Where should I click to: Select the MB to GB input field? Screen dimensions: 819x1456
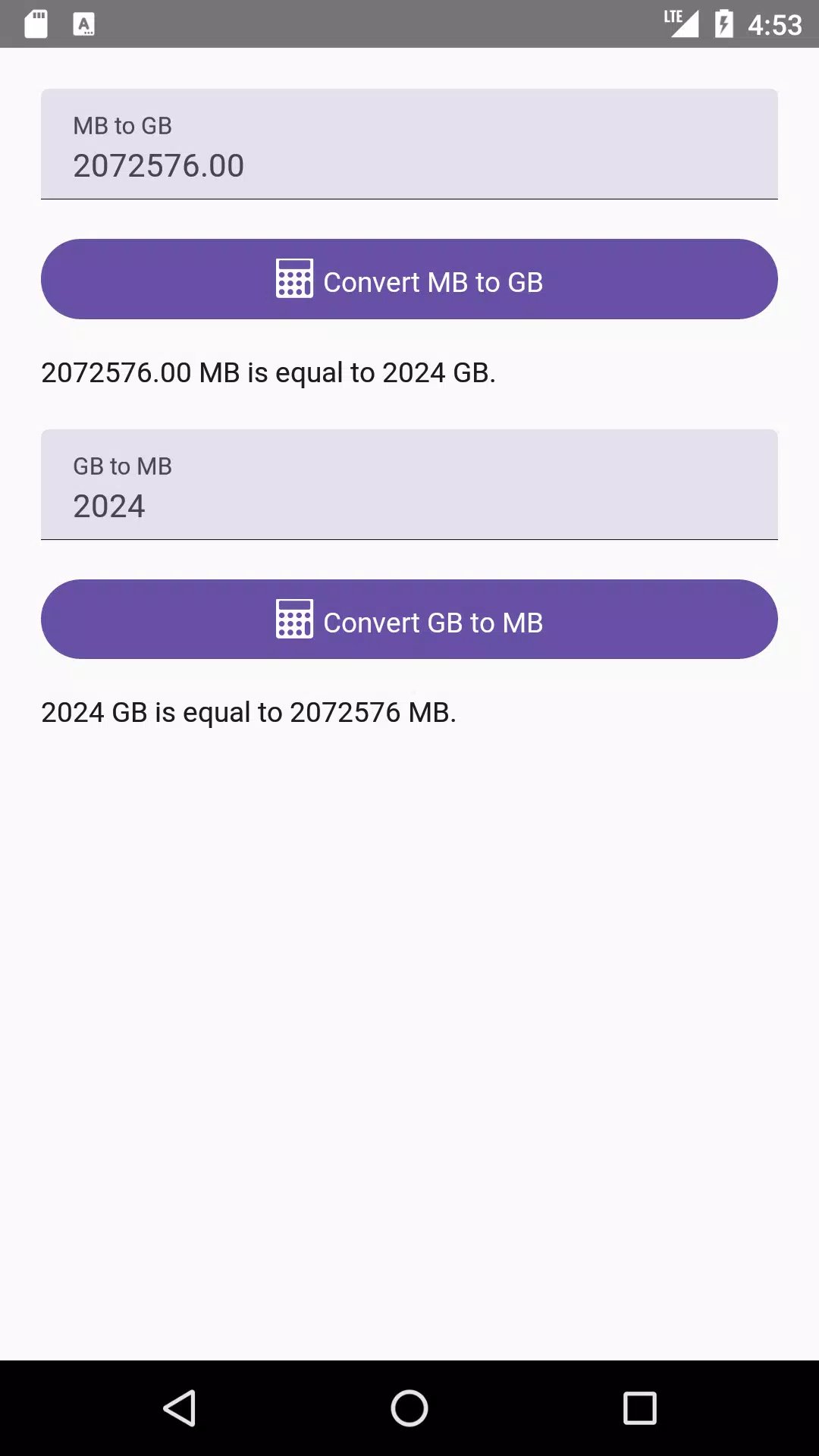pyautogui.click(x=409, y=144)
